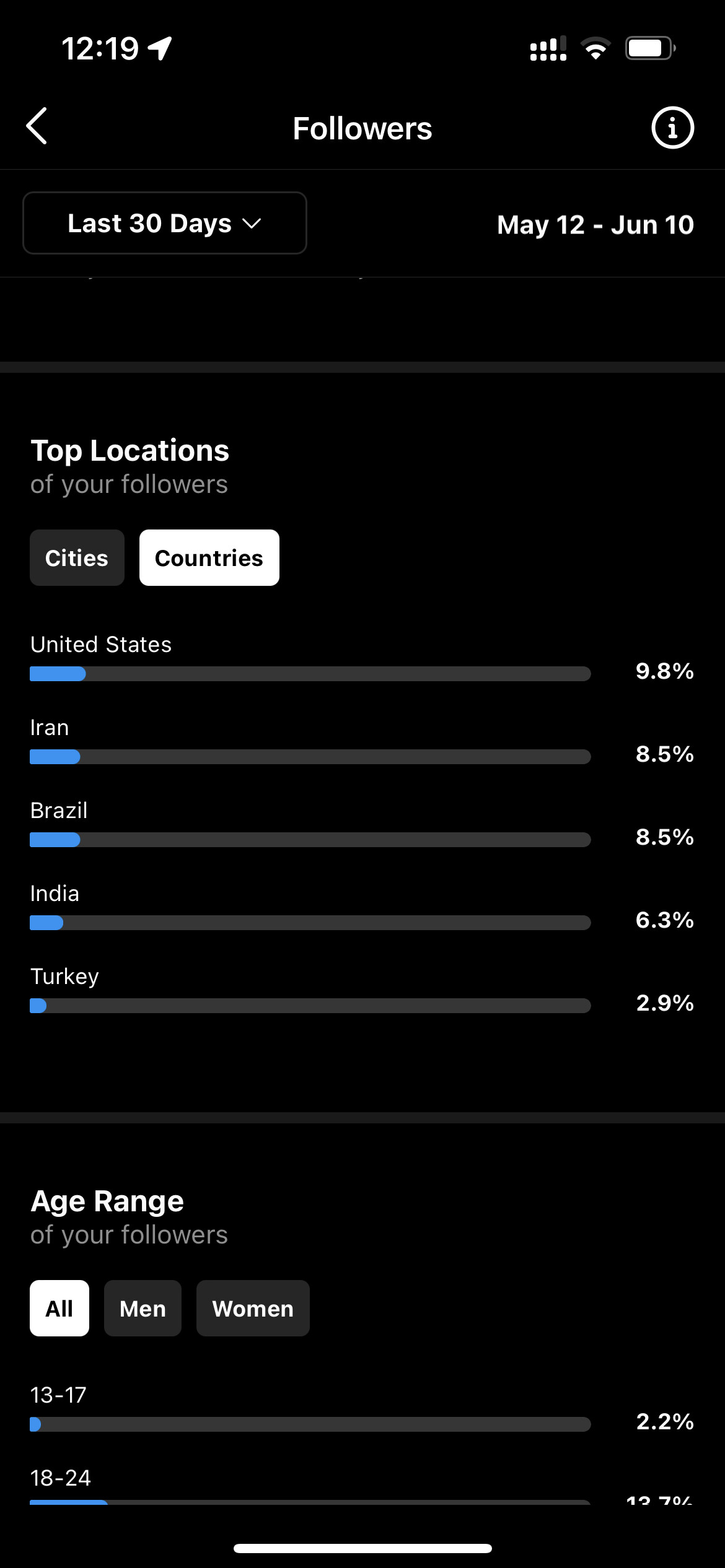Open the info icon for Followers

coord(672,128)
